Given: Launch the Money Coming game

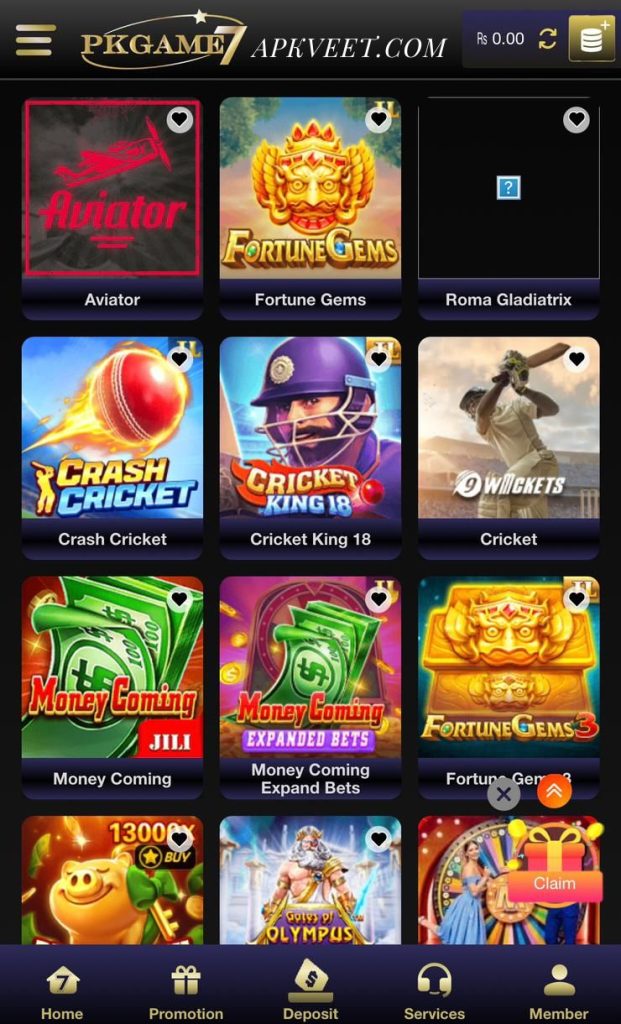Looking at the screenshot, I should point(112,668).
